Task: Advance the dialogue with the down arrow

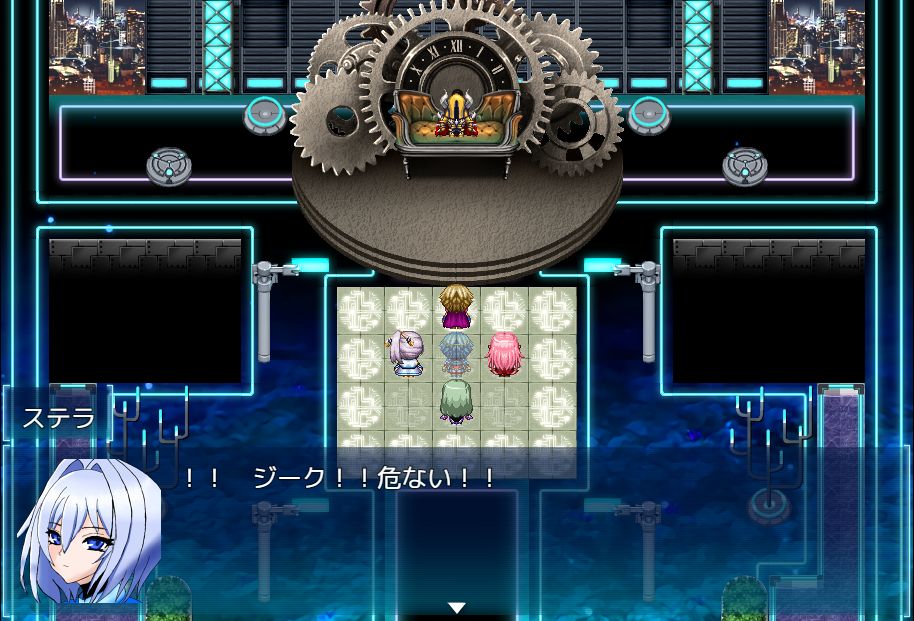Action: (457, 608)
